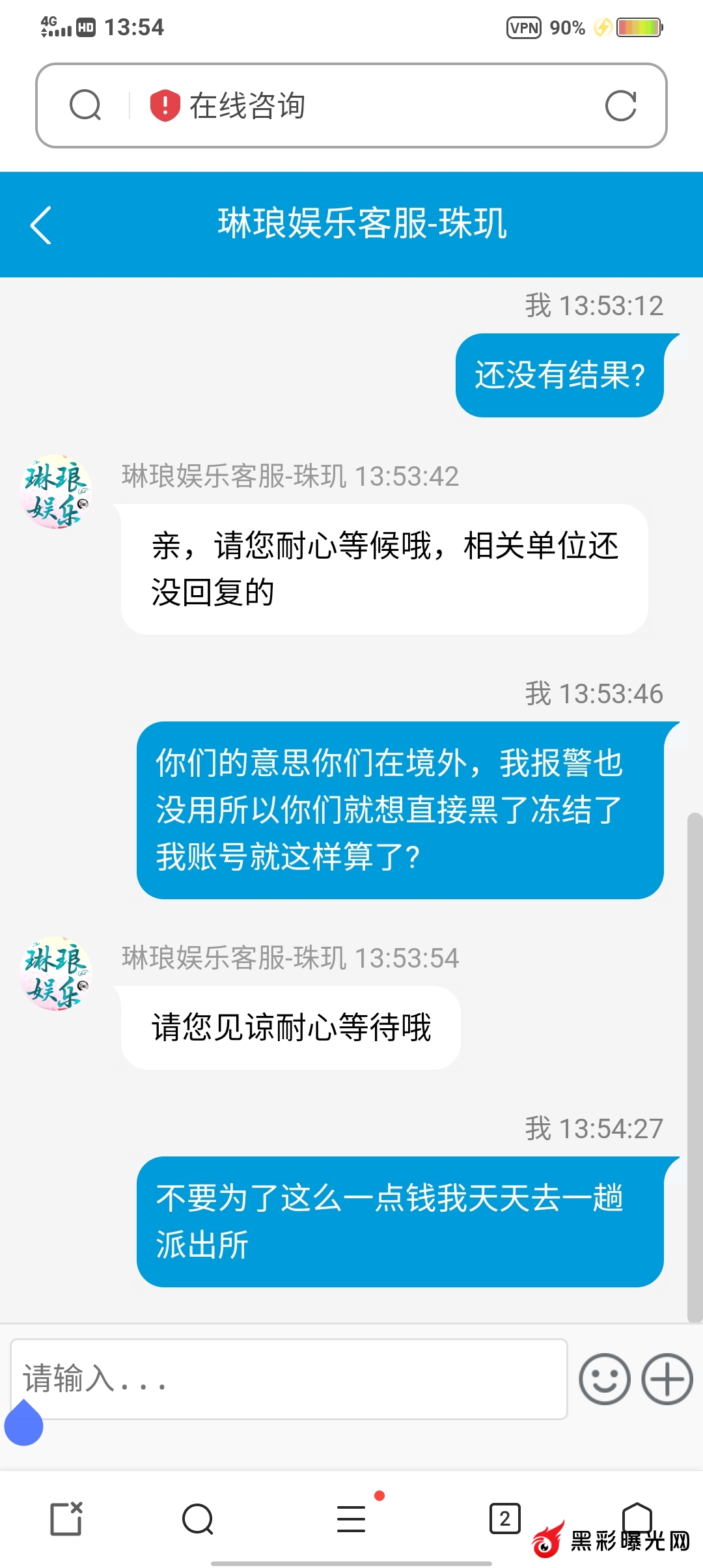
Task: Tap the security shield warning icon
Action: tap(165, 105)
